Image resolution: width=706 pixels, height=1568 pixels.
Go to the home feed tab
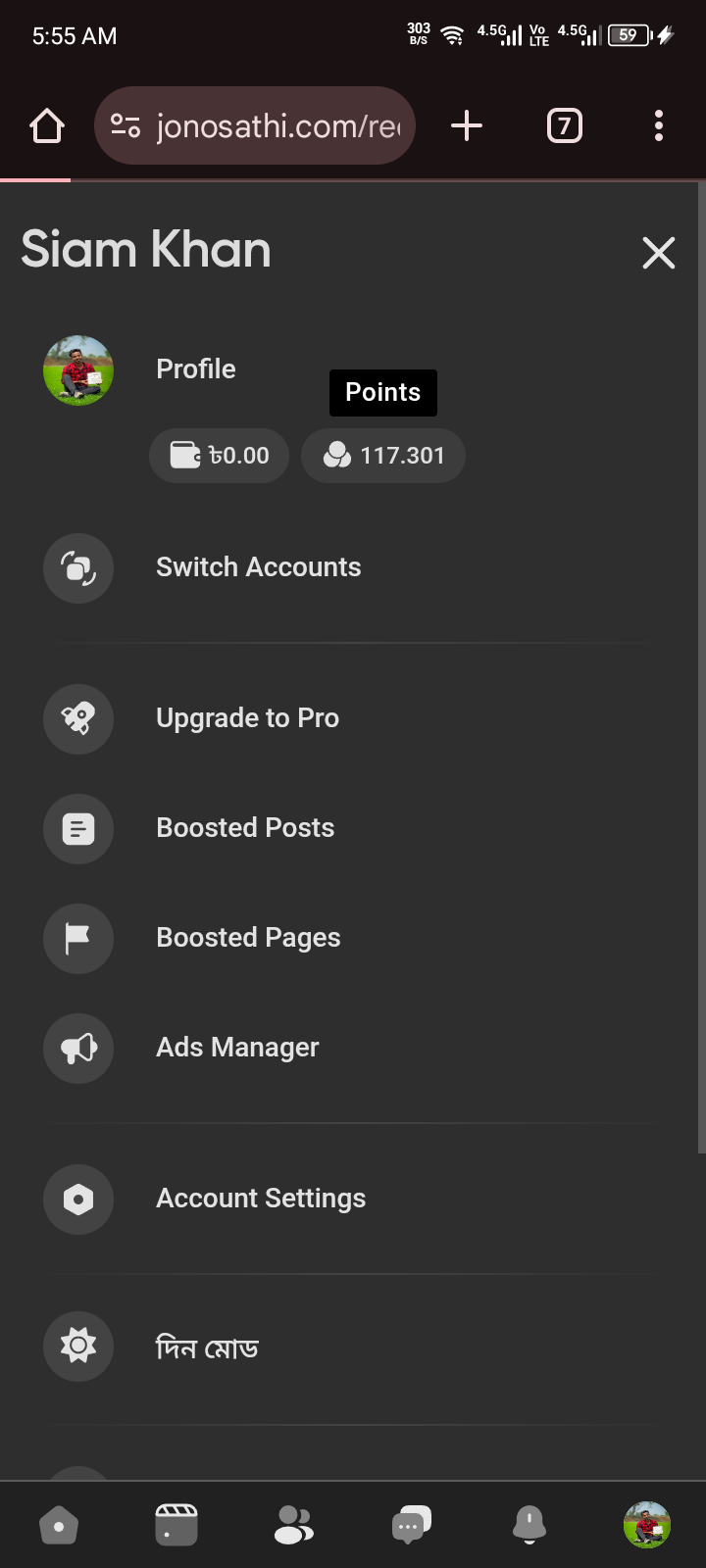point(59,1525)
